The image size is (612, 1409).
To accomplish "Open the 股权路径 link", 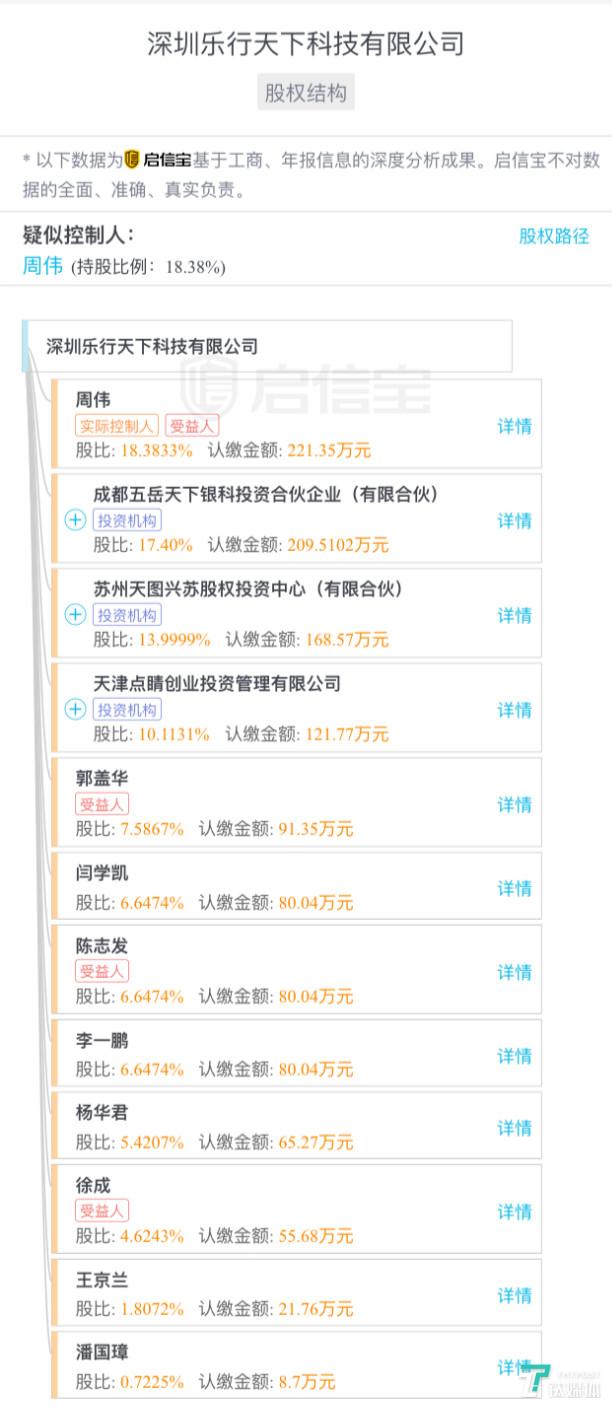I will (553, 236).
